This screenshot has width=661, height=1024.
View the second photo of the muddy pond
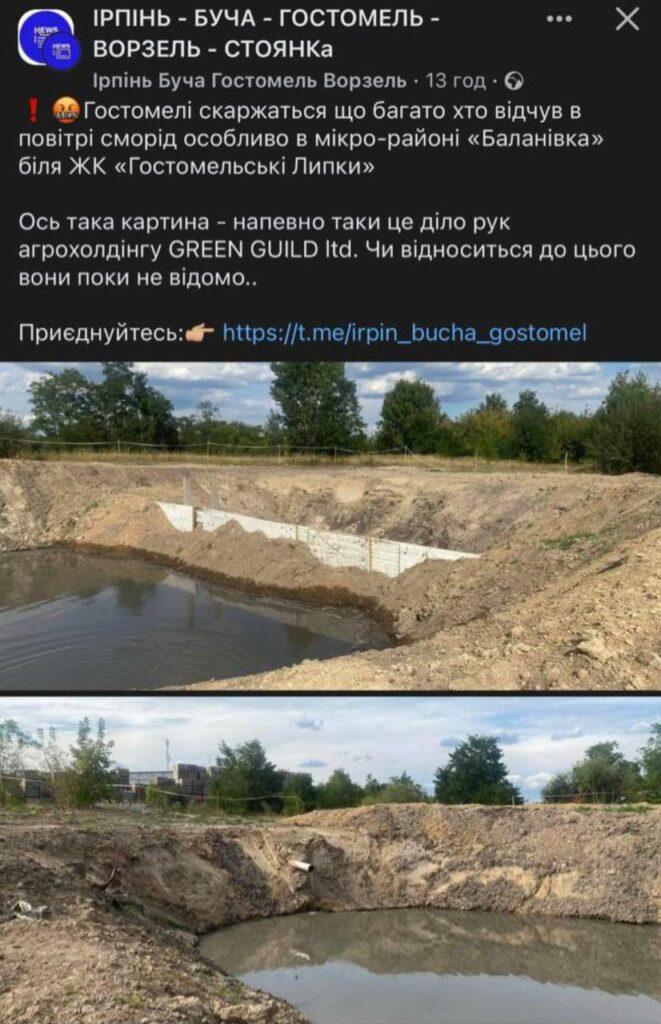tap(330, 860)
